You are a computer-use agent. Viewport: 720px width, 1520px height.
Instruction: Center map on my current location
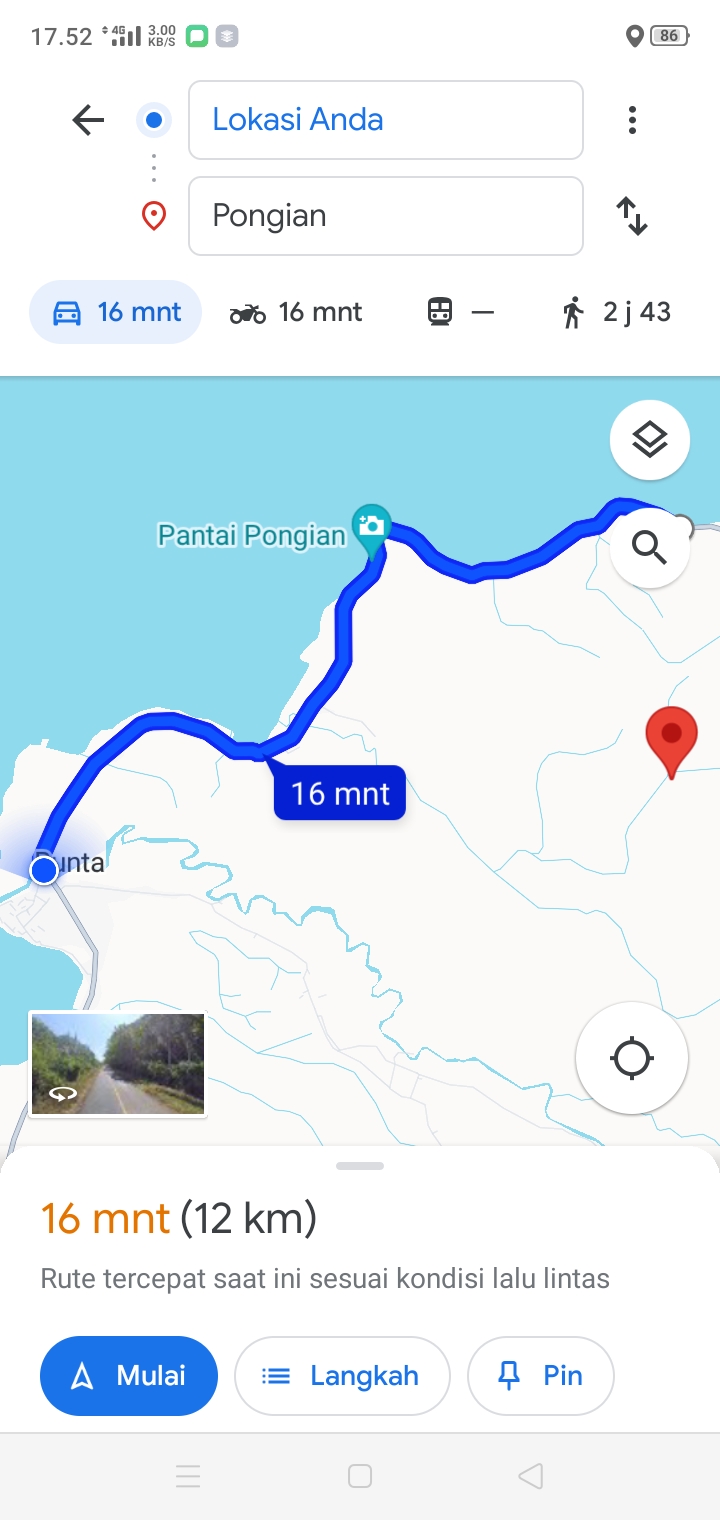632,1058
